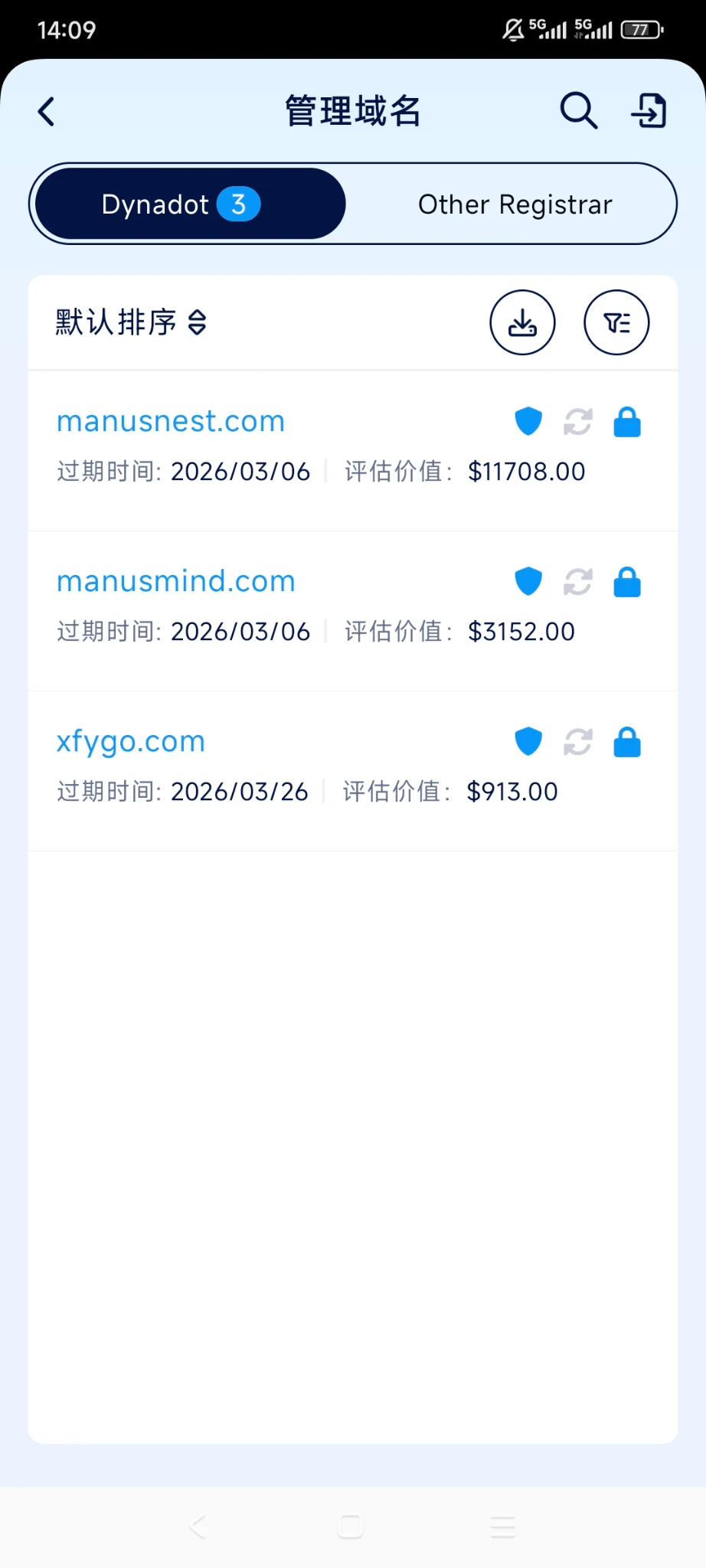Open manusmind.com domain details
Viewport: 706px width, 1568px height.
pos(176,582)
